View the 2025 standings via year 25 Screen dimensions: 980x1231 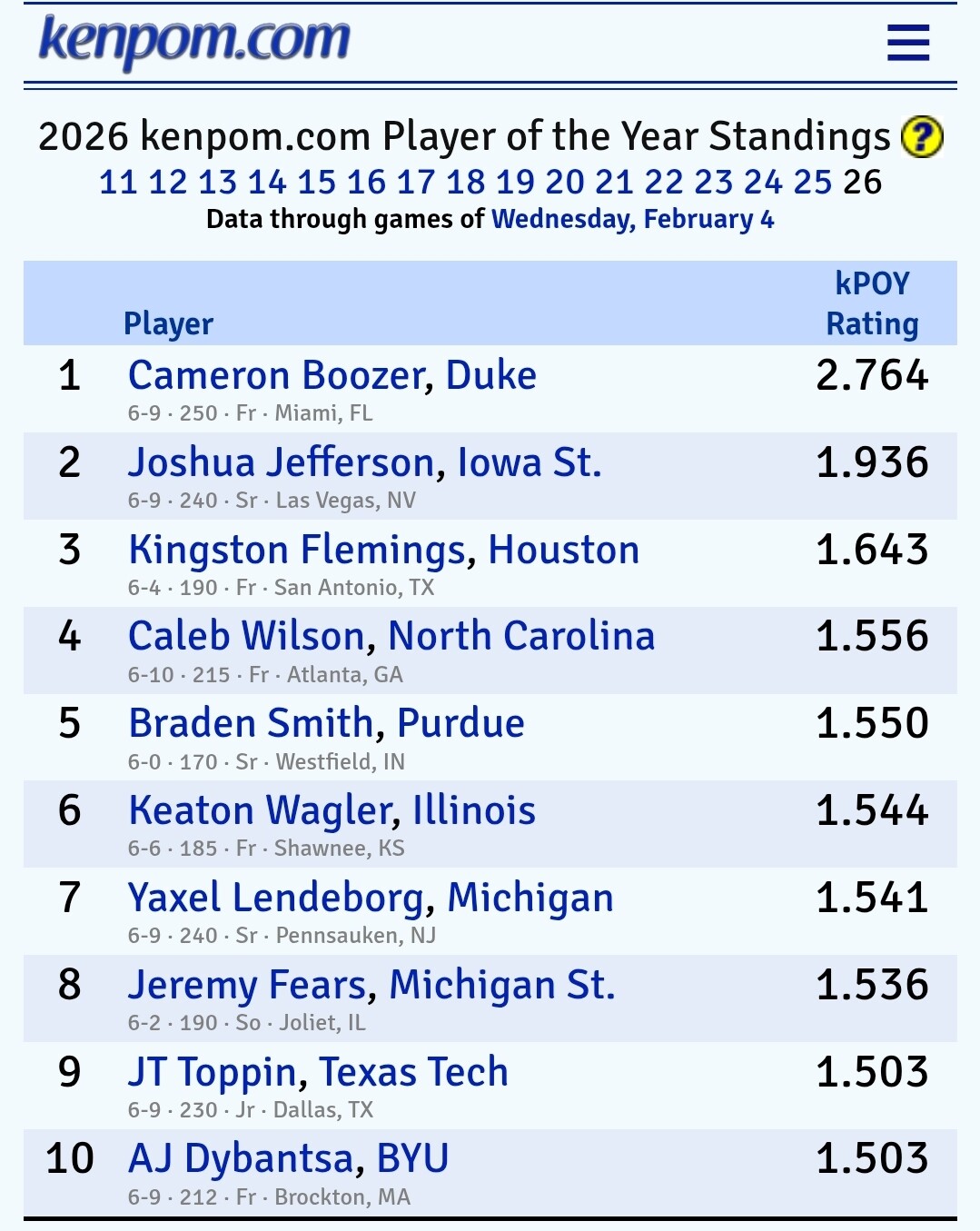pyautogui.click(x=812, y=183)
